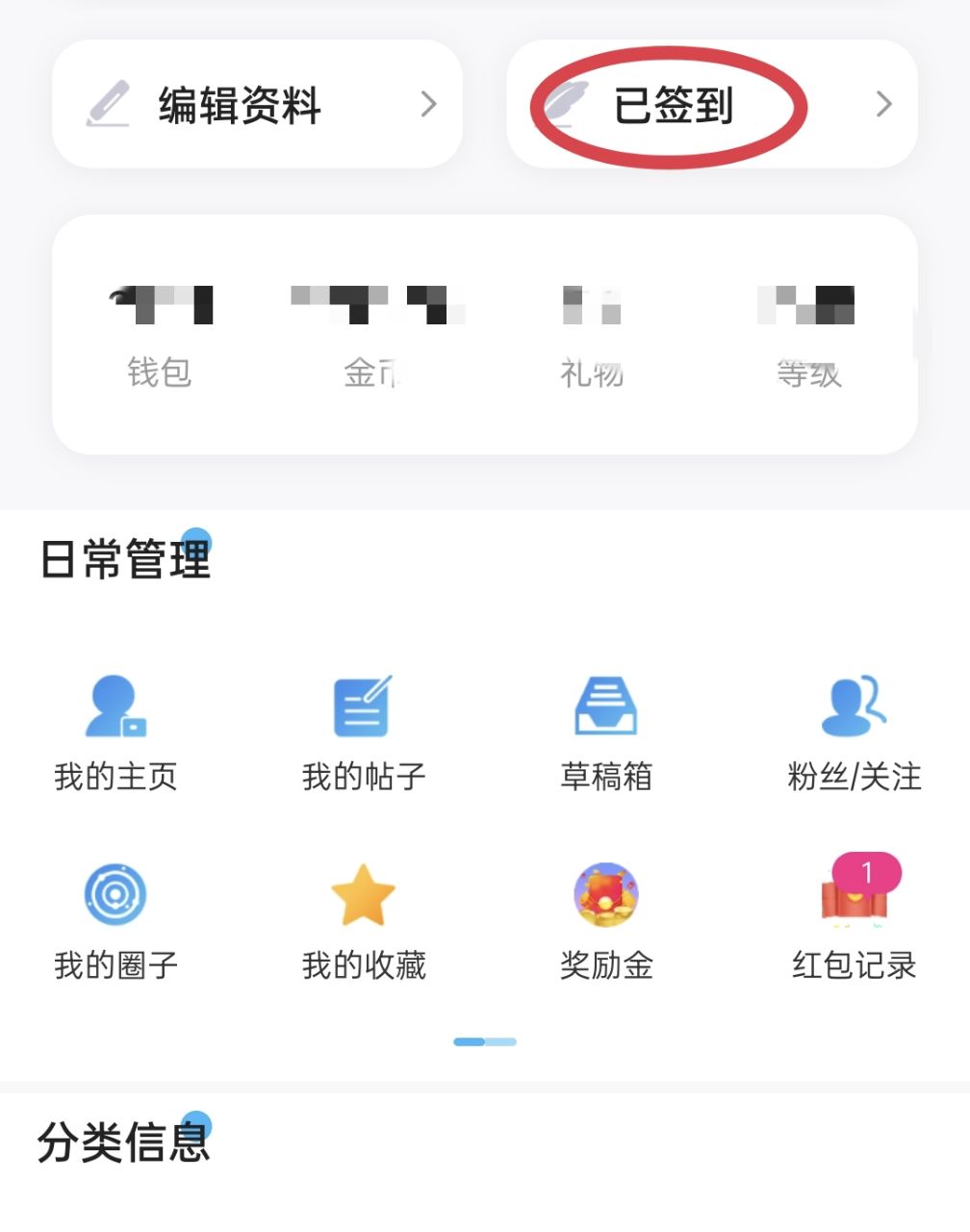Open 我的帖子 posts list
The image size is (970, 1232).
(363, 733)
